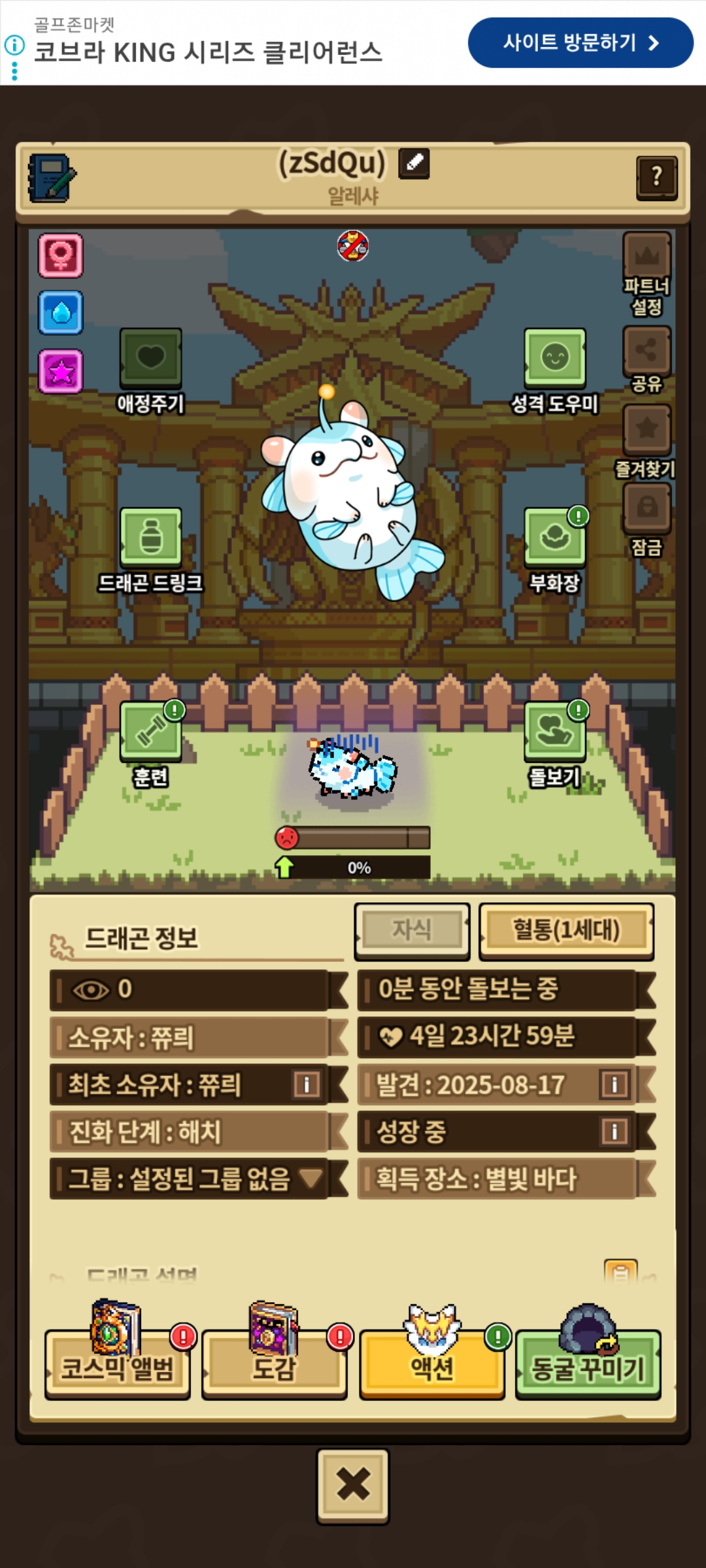This screenshot has width=706, height=1568.
Task: Open 동굴 꾸미기 cave decoration
Action: click(x=588, y=1367)
